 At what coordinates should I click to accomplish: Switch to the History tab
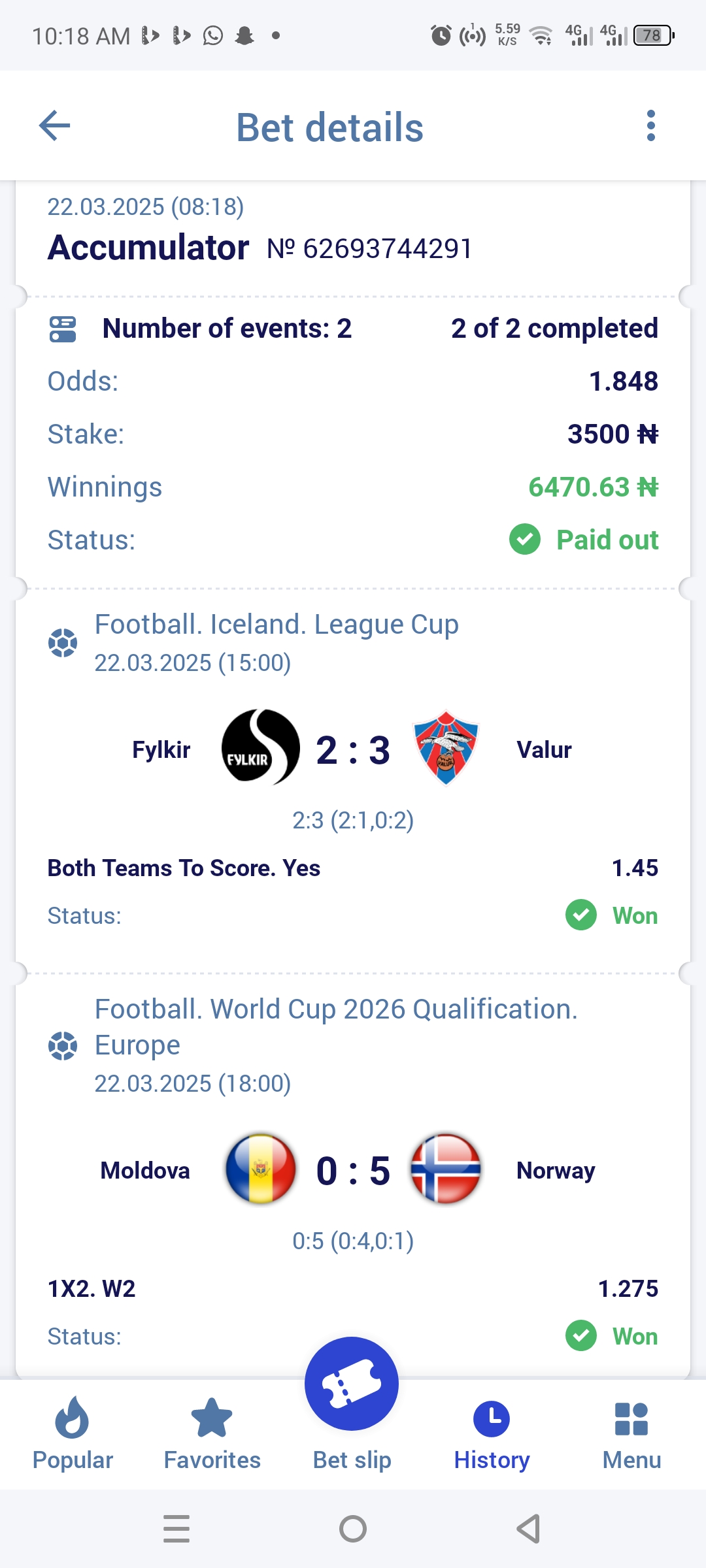492,1434
